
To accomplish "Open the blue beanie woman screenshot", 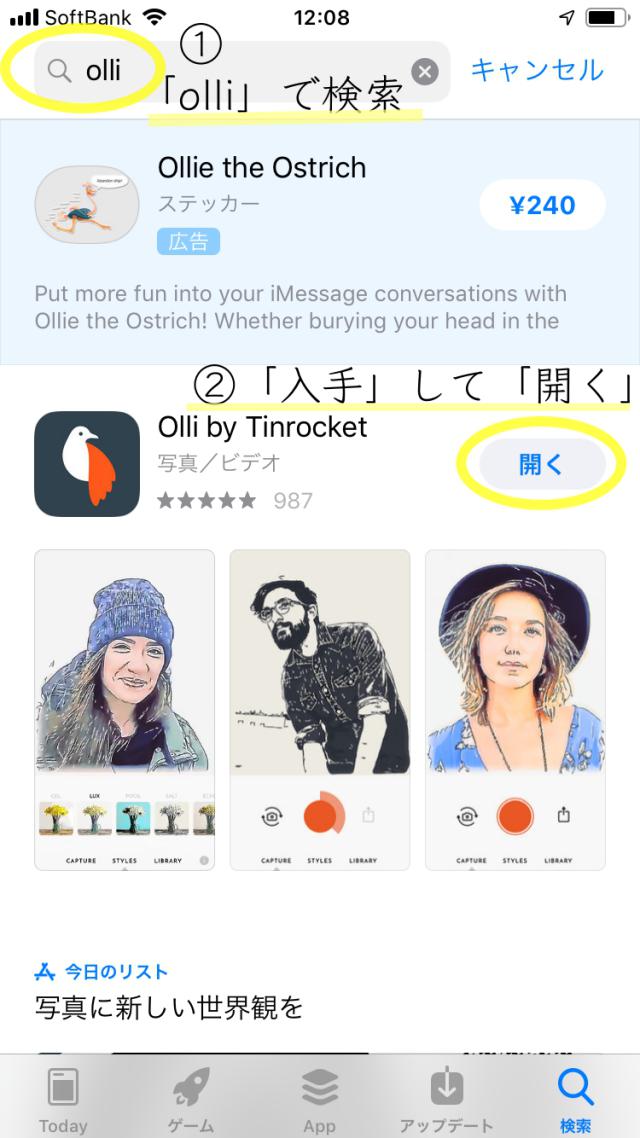I will 125,709.
